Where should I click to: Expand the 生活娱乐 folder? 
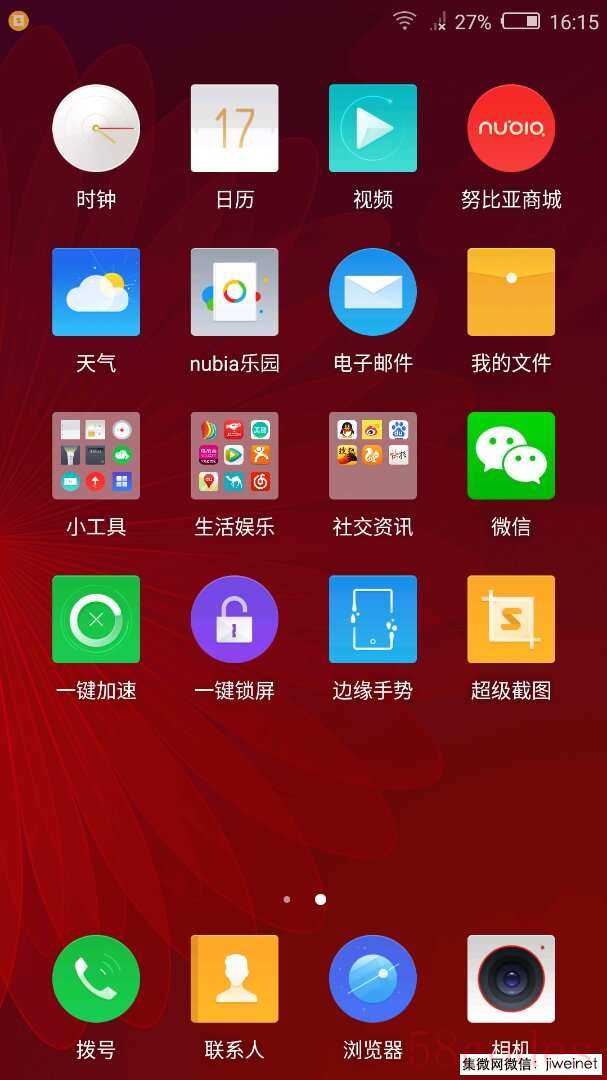[234, 456]
